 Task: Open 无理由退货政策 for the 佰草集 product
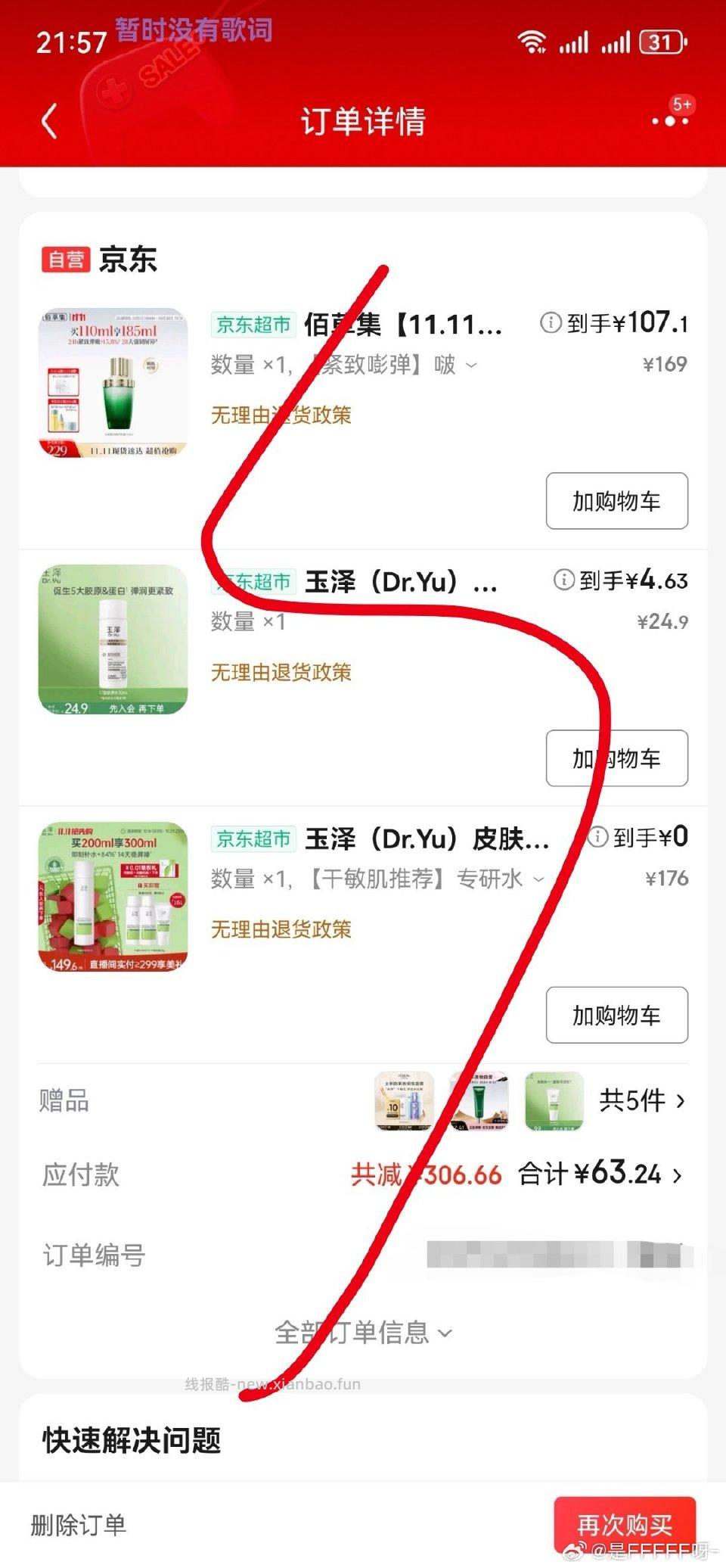tap(281, 415)
